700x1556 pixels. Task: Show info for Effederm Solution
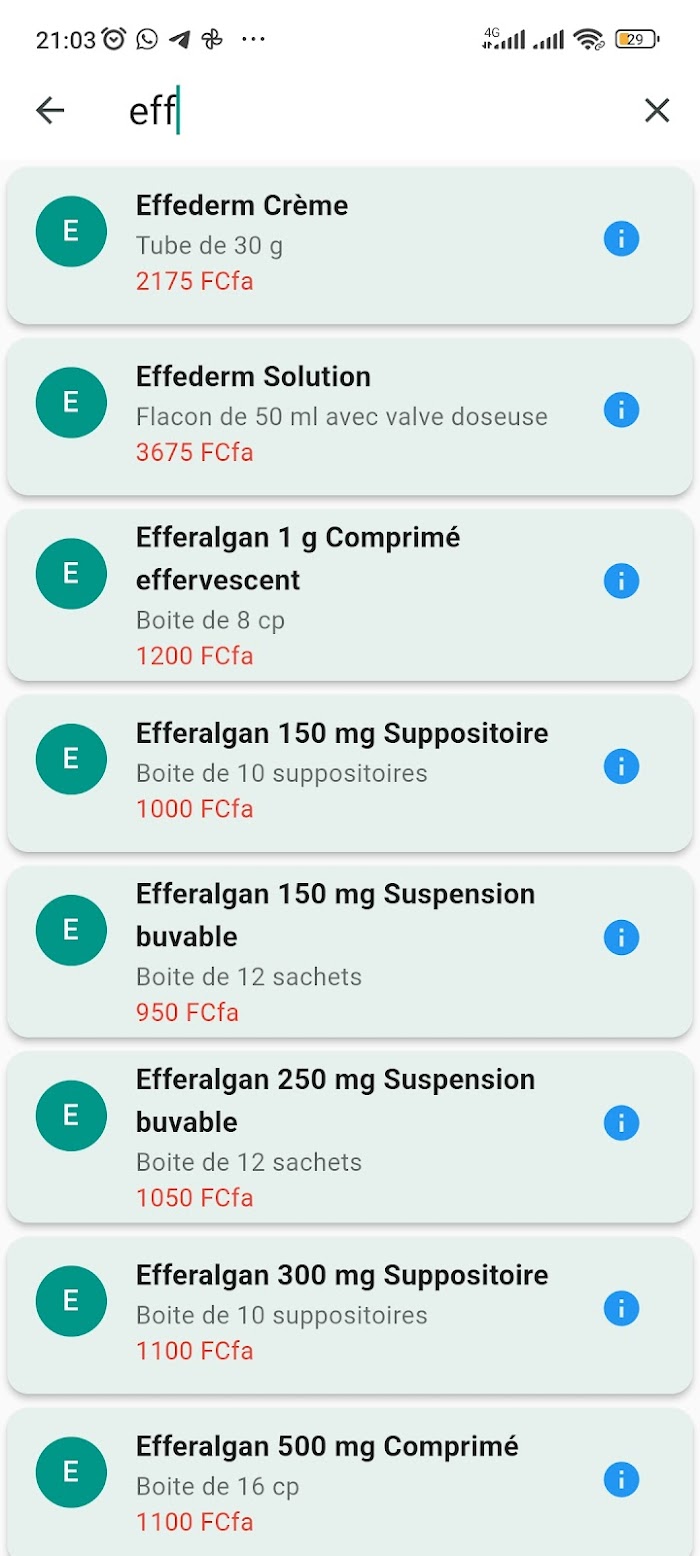pyautogui.click(x=621, y=410)
